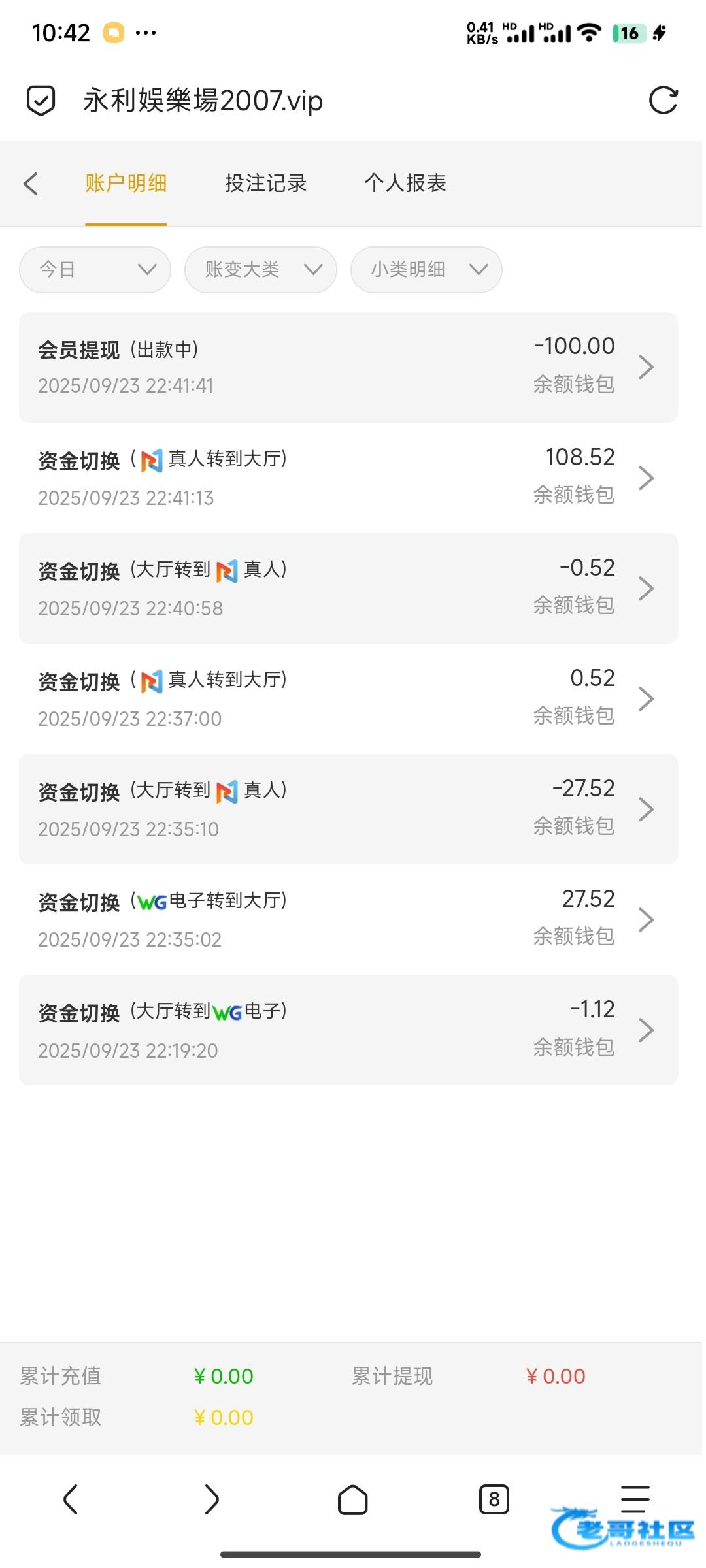This screenshot has height=1568, width=706.
Task: Open the -0.52 大厅转到真人 entry
Action: pyautogui.click(x=348, y=588)
